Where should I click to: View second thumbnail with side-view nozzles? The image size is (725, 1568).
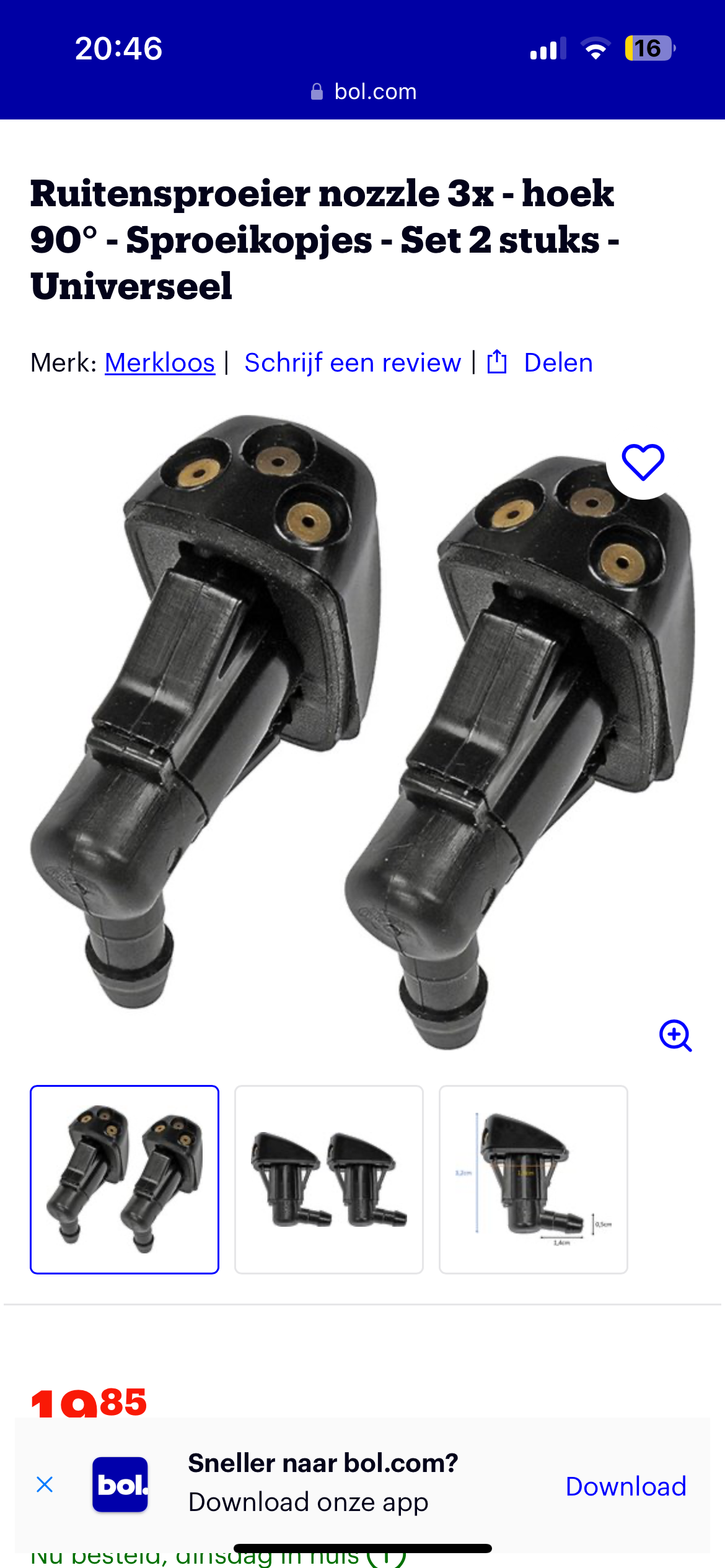tap(329, 1179)
